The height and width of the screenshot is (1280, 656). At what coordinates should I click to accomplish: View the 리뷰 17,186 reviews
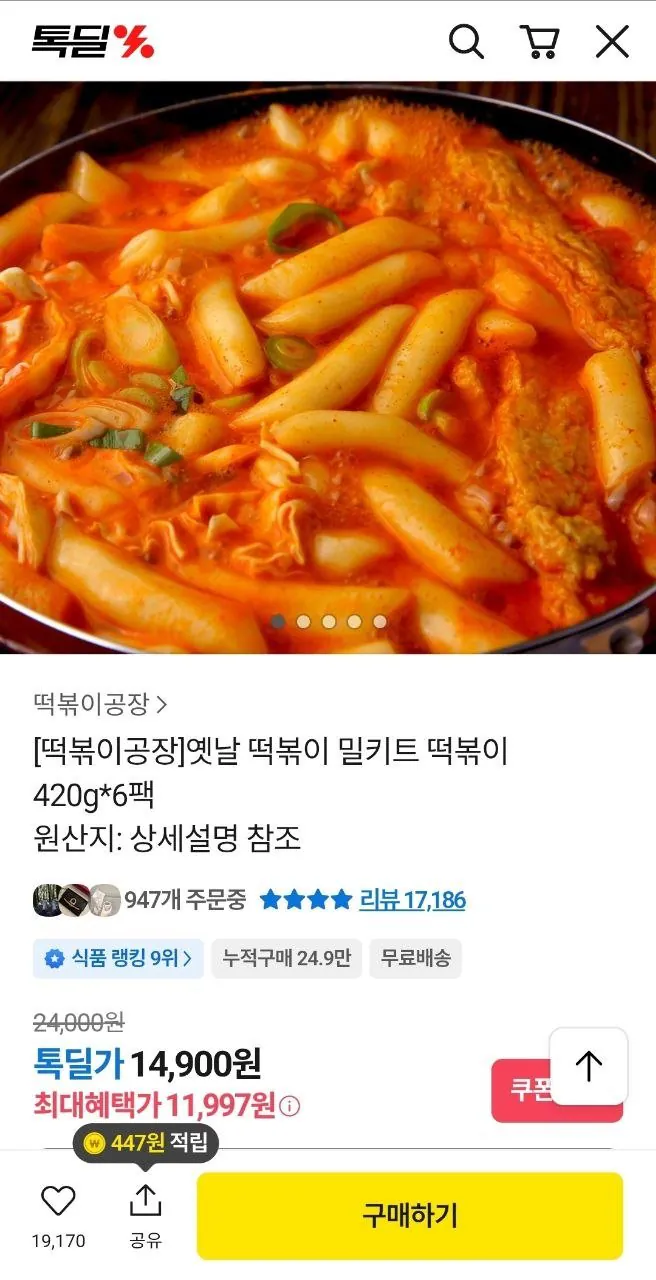tap(412, 900)
